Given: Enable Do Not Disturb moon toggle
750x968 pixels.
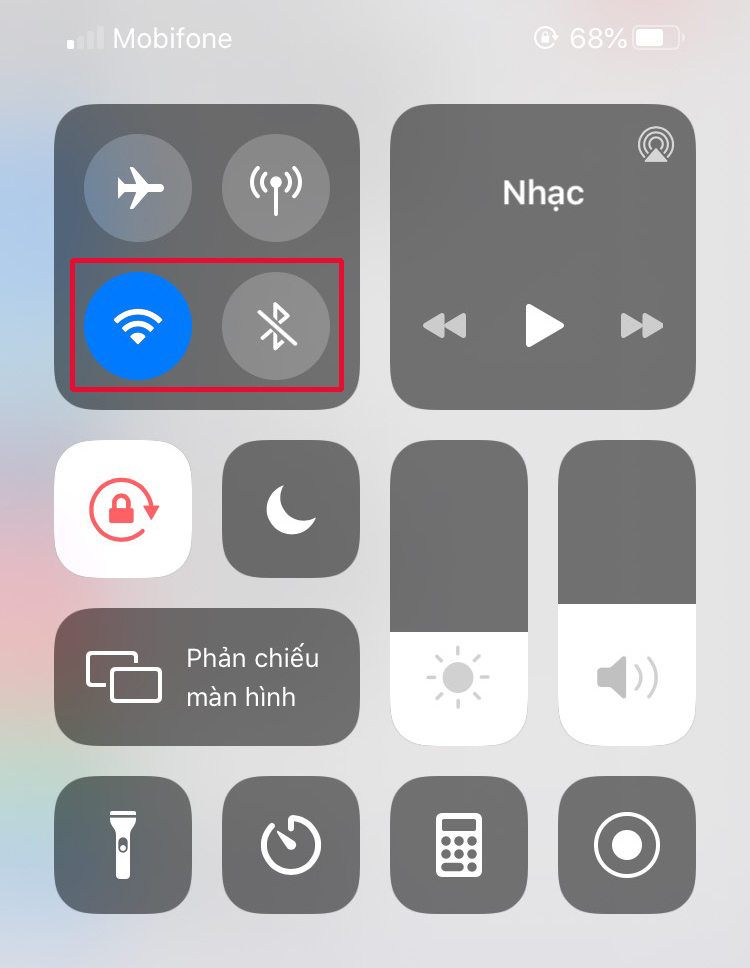Looking at the screenshot, I should (290, 509).
